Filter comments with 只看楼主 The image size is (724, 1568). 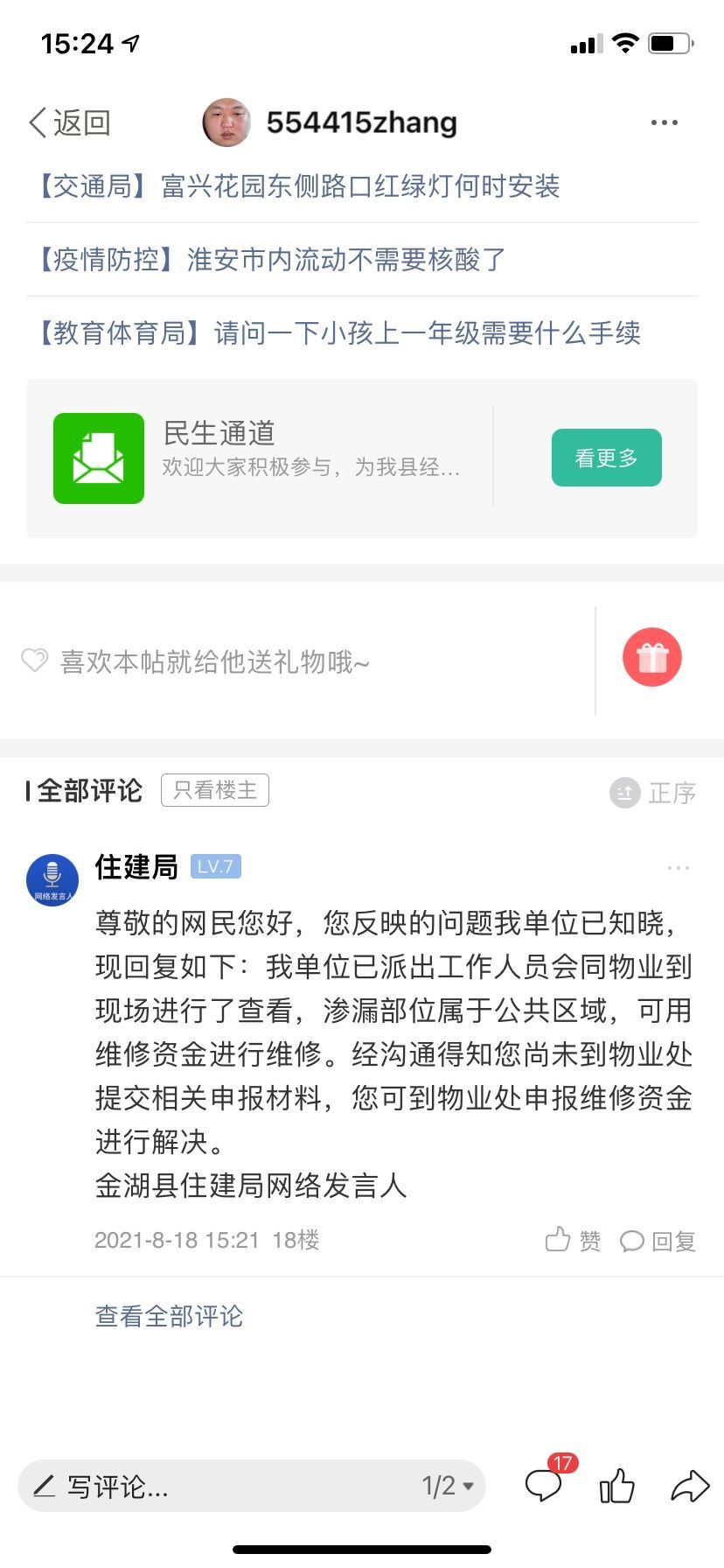click(214, 790)
